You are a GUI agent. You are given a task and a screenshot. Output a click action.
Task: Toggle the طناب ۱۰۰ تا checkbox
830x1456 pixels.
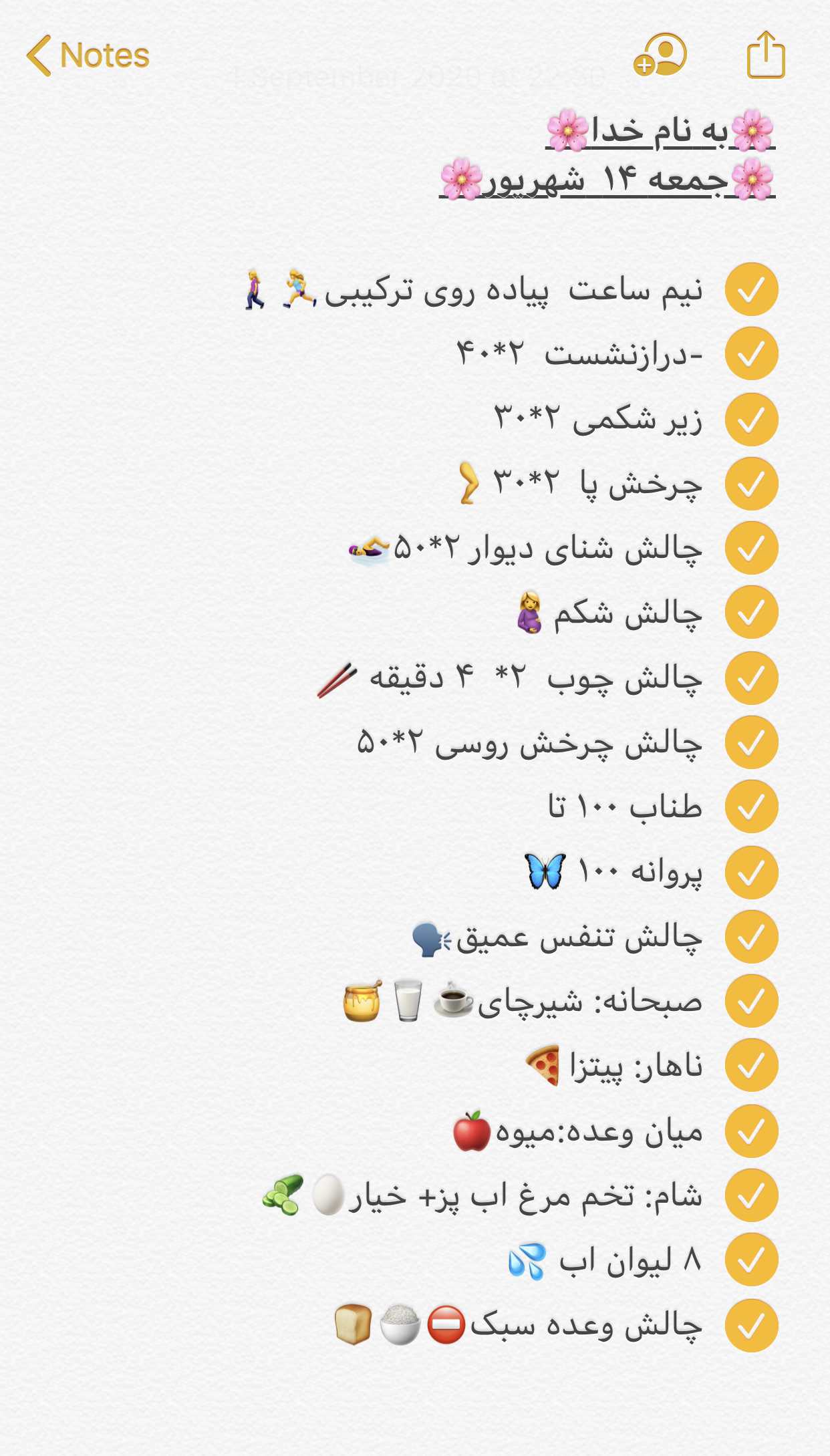[752, 807]
